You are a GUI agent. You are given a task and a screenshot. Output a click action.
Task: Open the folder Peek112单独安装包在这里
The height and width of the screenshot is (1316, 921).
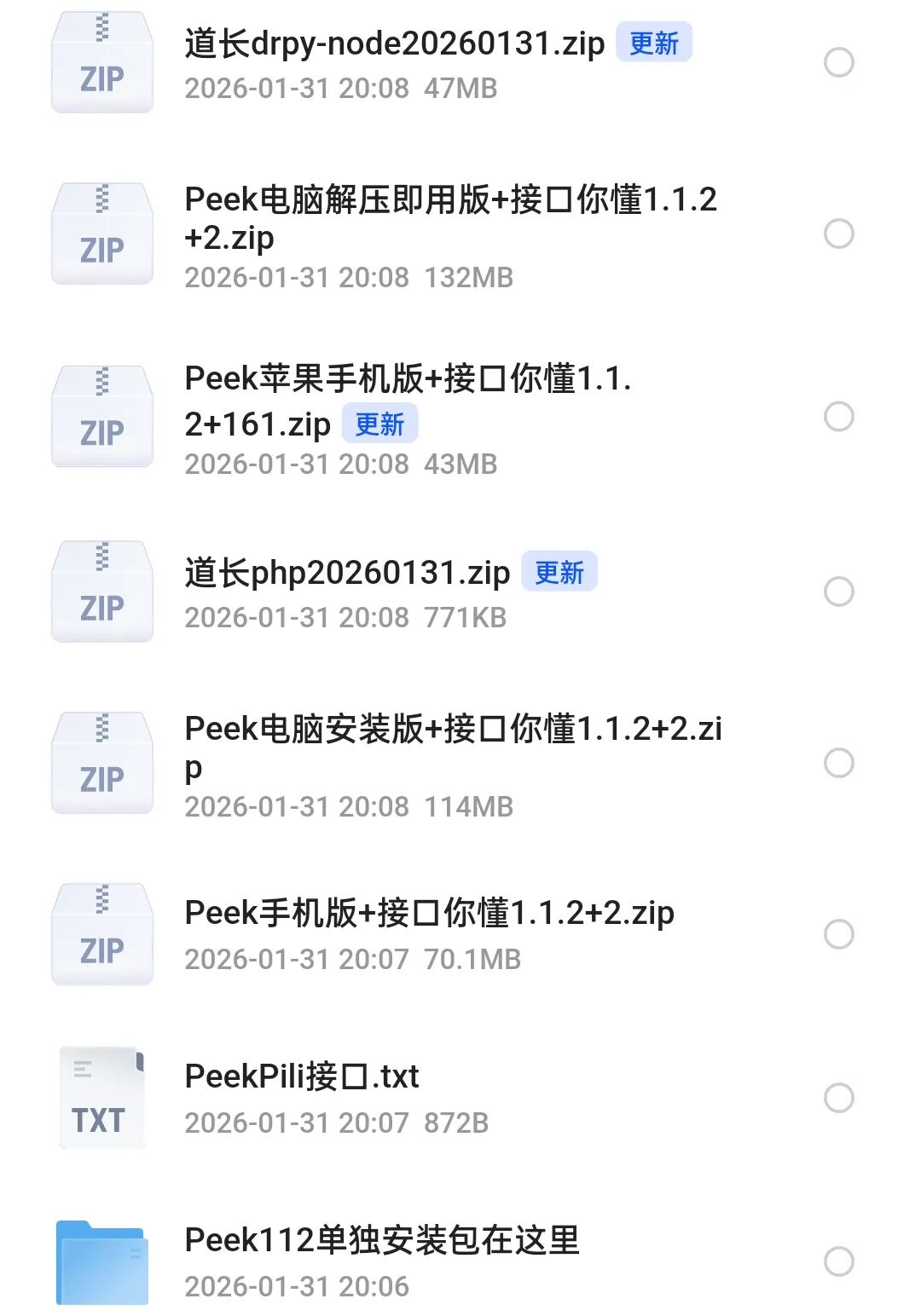(384, 1244)
